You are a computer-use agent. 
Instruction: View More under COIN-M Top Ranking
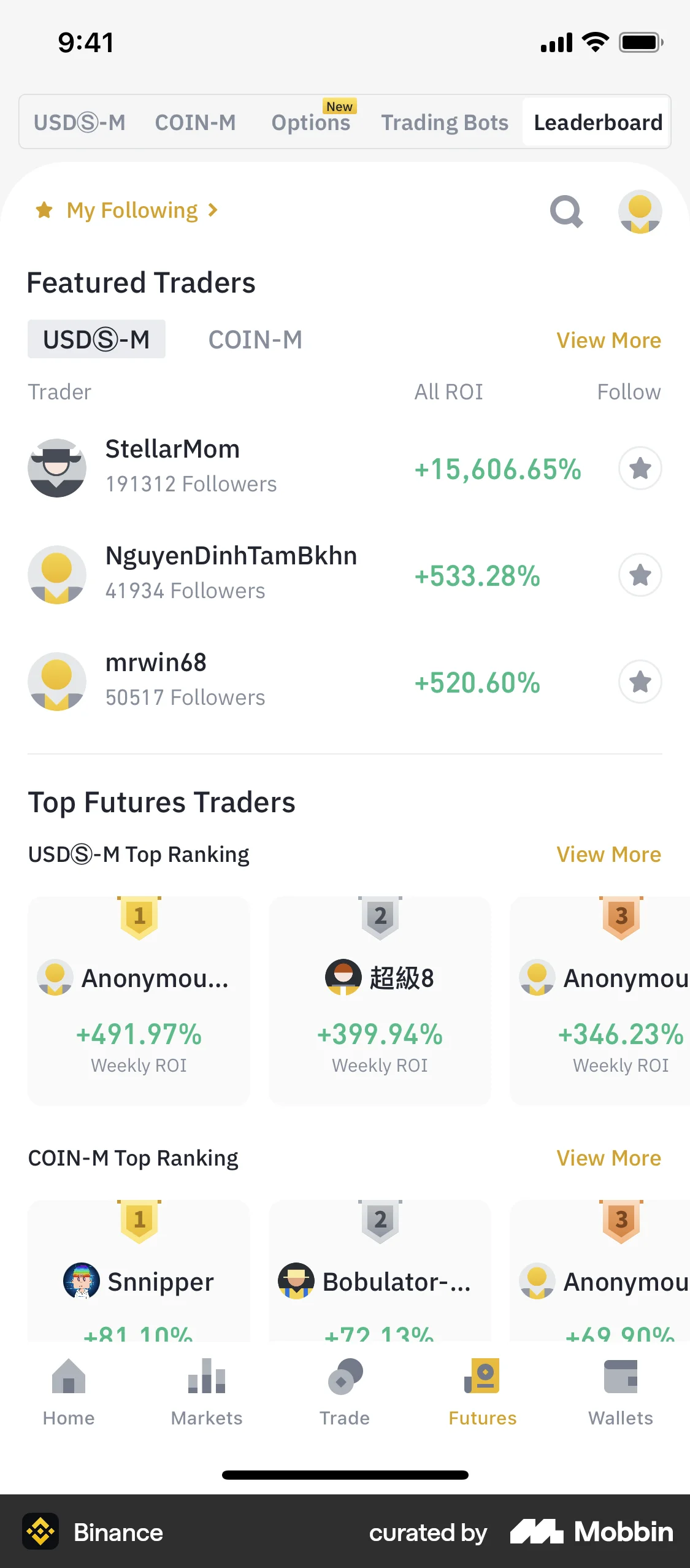[x=608, y=1158]
